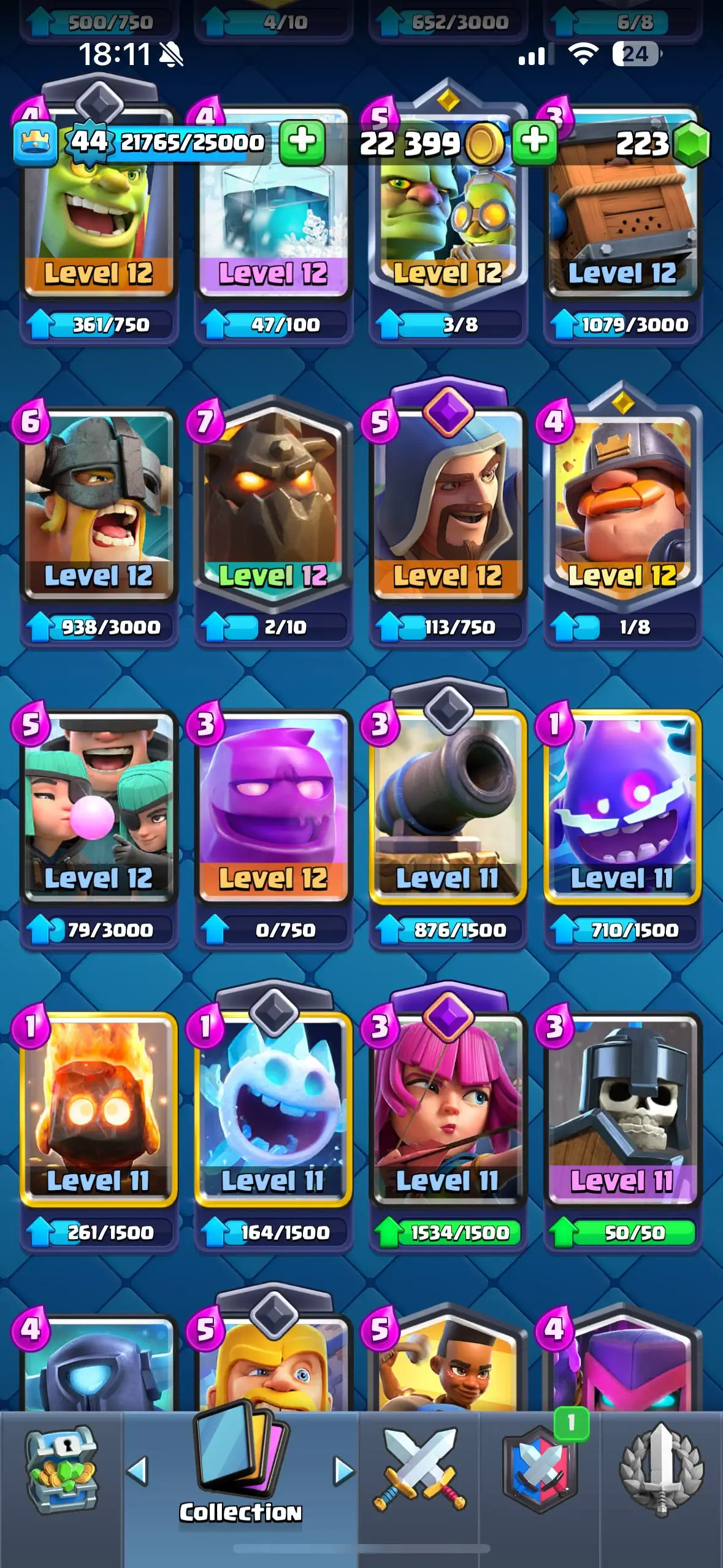The image size is (723, 1568).
Task: Select the Ice Spirit card
Action: pyautogui.click(x=274, y=1109)
